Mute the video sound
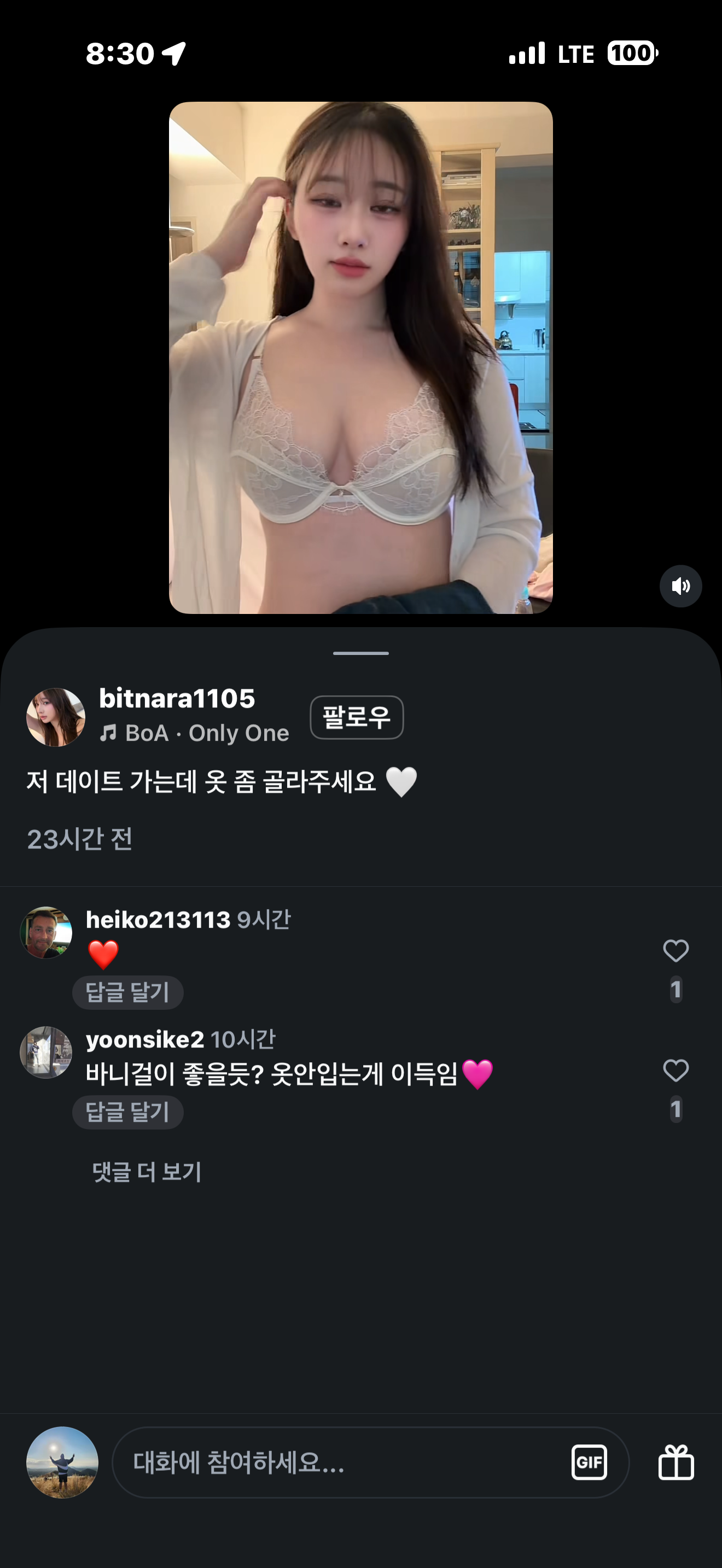 click(680, 586)
